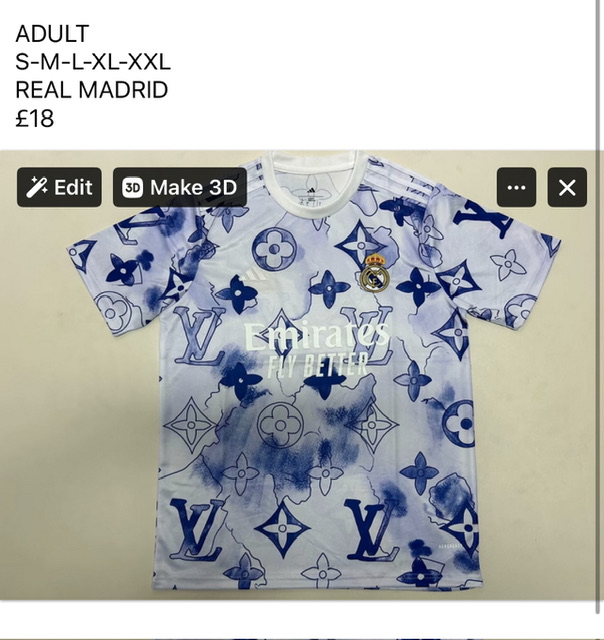Image resolution: width=604 pixels, height=640 pixels.
Task: Open the three-dot more options menu
Action: [516, 187]
